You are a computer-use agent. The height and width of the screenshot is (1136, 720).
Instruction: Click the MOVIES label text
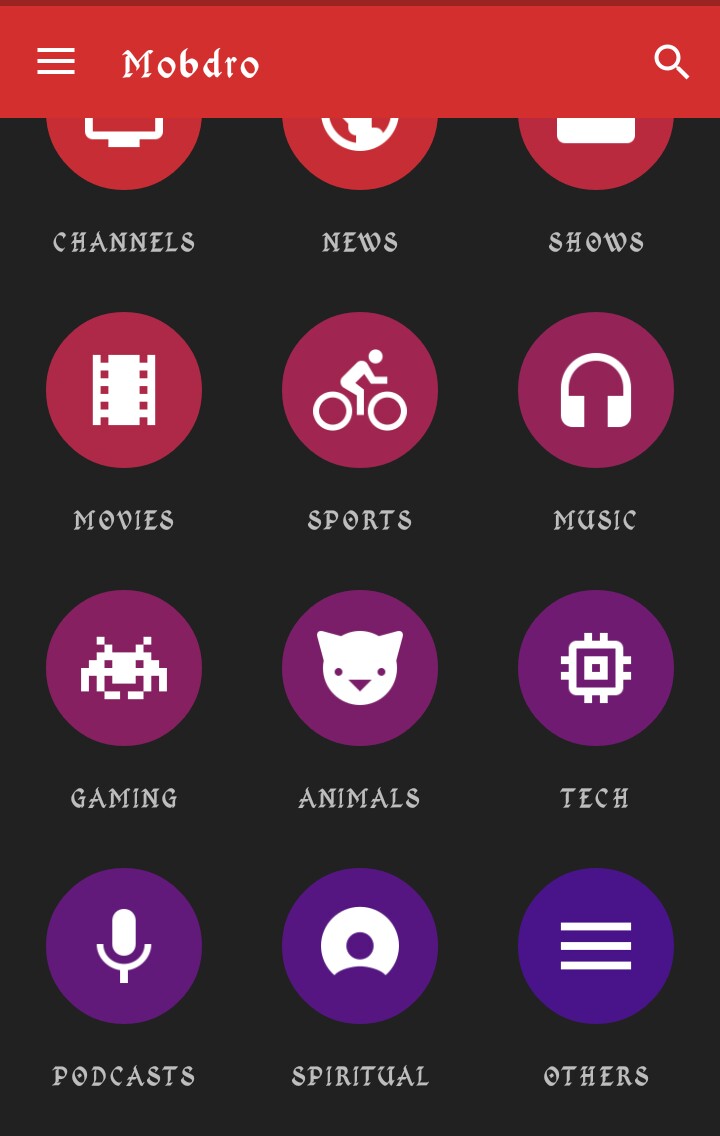click(124, 520)
